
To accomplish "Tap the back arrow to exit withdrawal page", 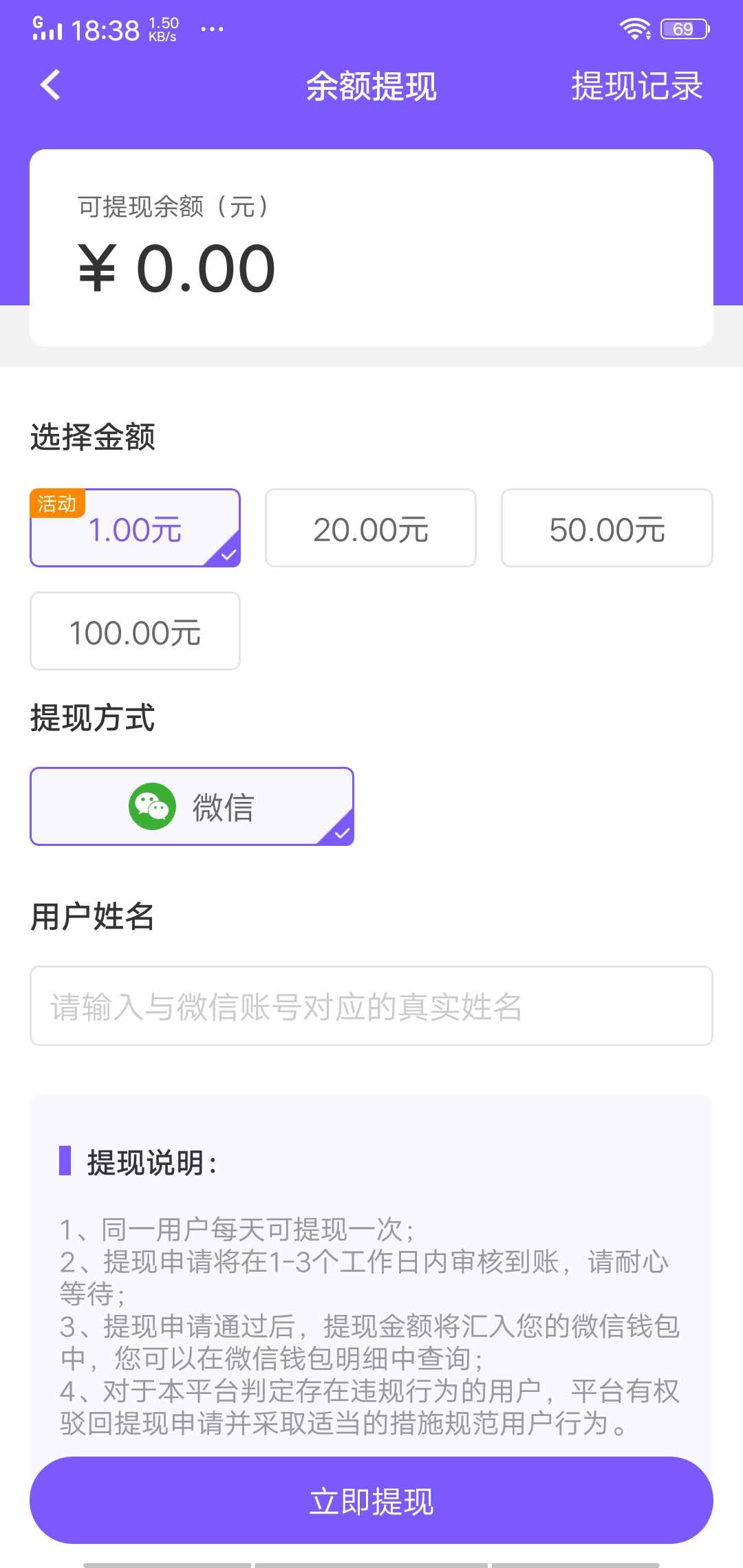I will (49, 85).
